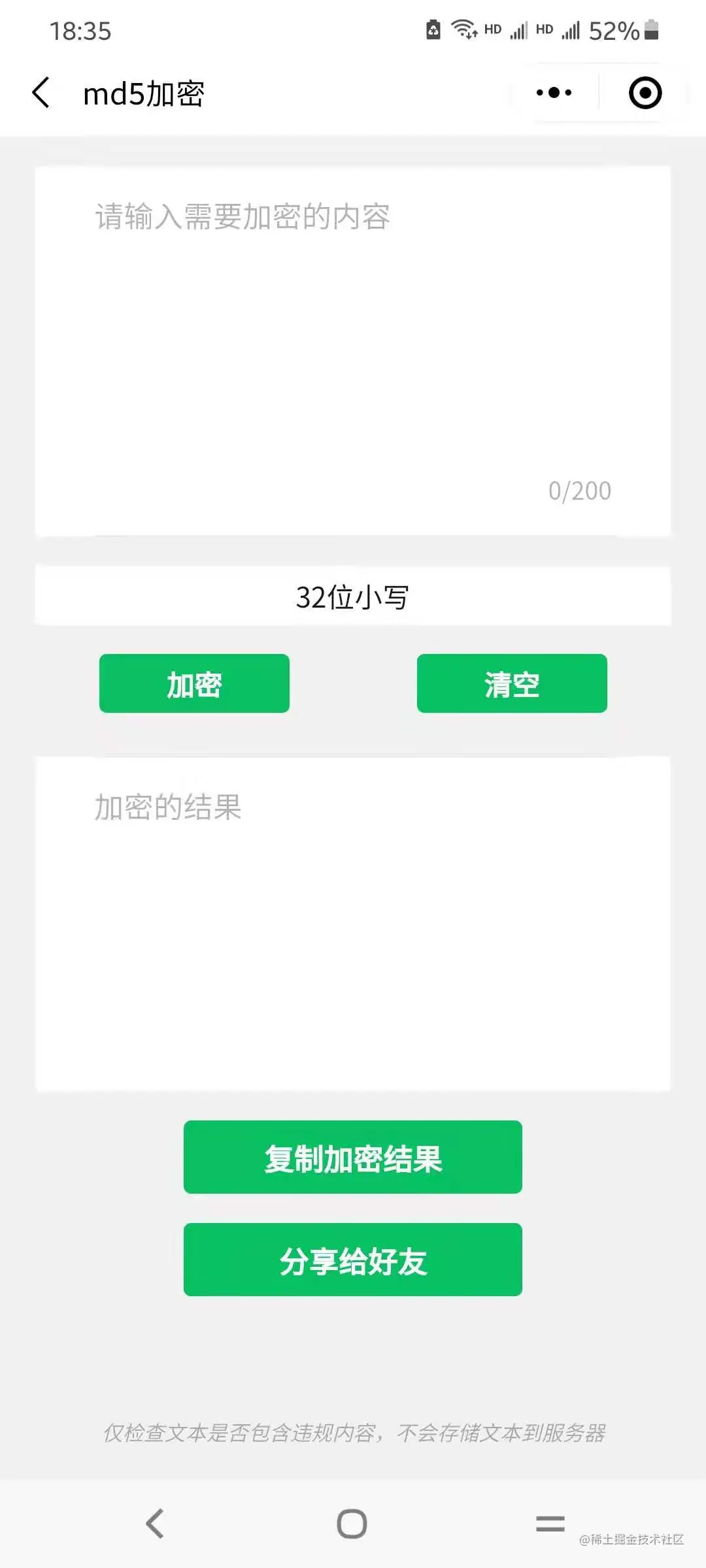Close the mini program via circle icon
Image resolution: width=706 pixels, height=1568 pixels.
point(645,93)
